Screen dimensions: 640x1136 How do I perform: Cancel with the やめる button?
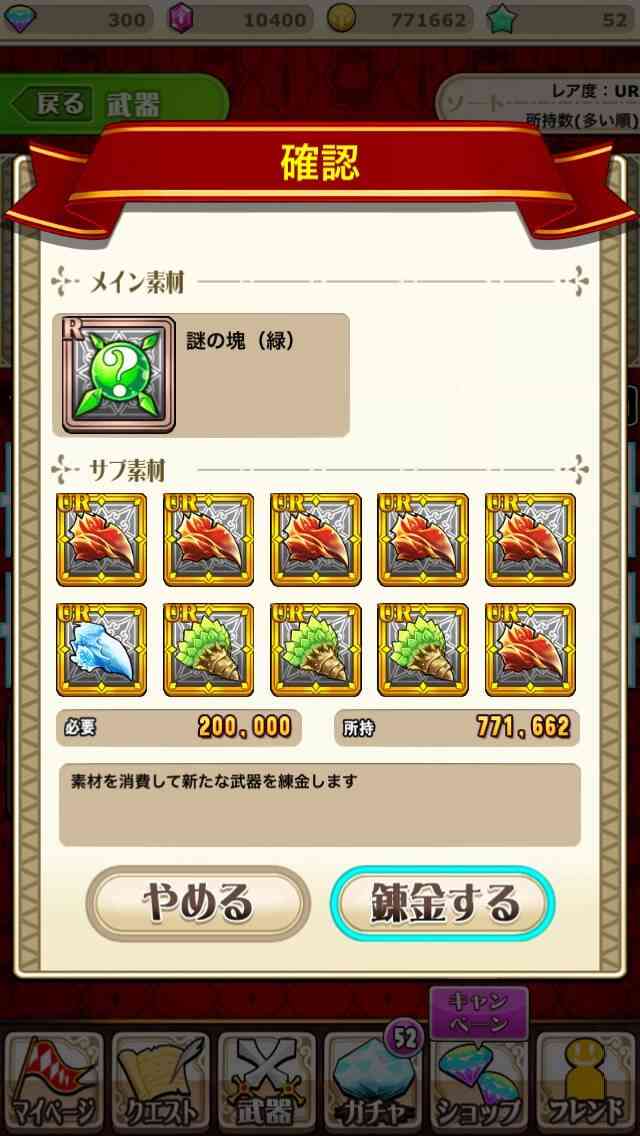198,903
